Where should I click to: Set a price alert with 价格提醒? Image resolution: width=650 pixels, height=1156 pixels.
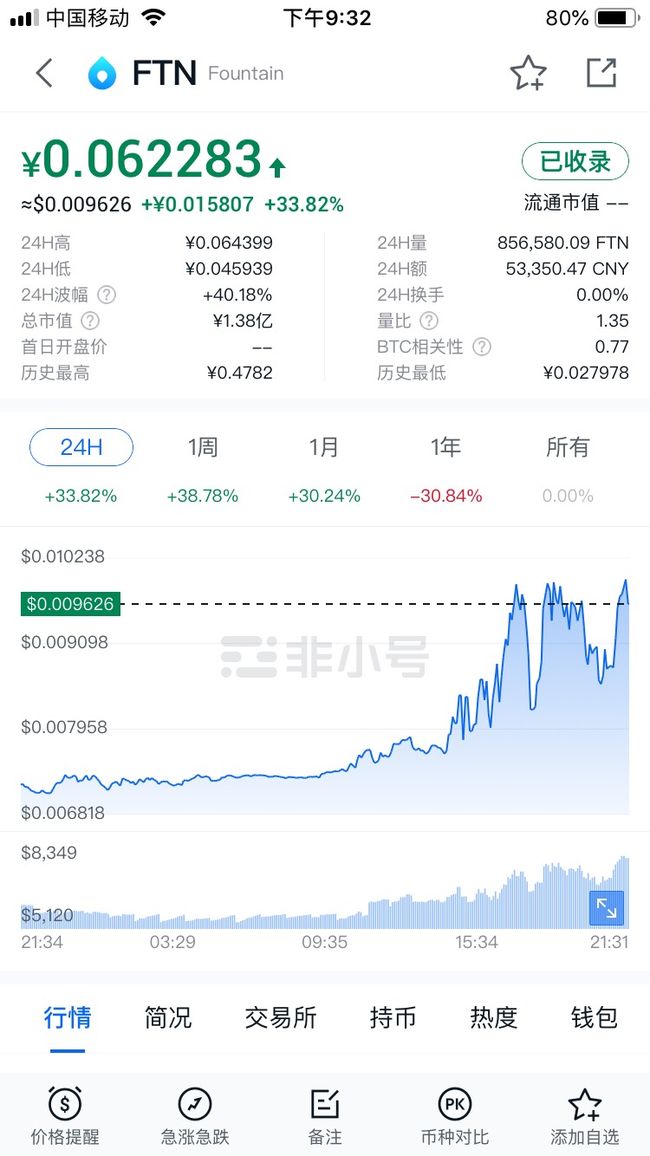tap(65, 1115)
